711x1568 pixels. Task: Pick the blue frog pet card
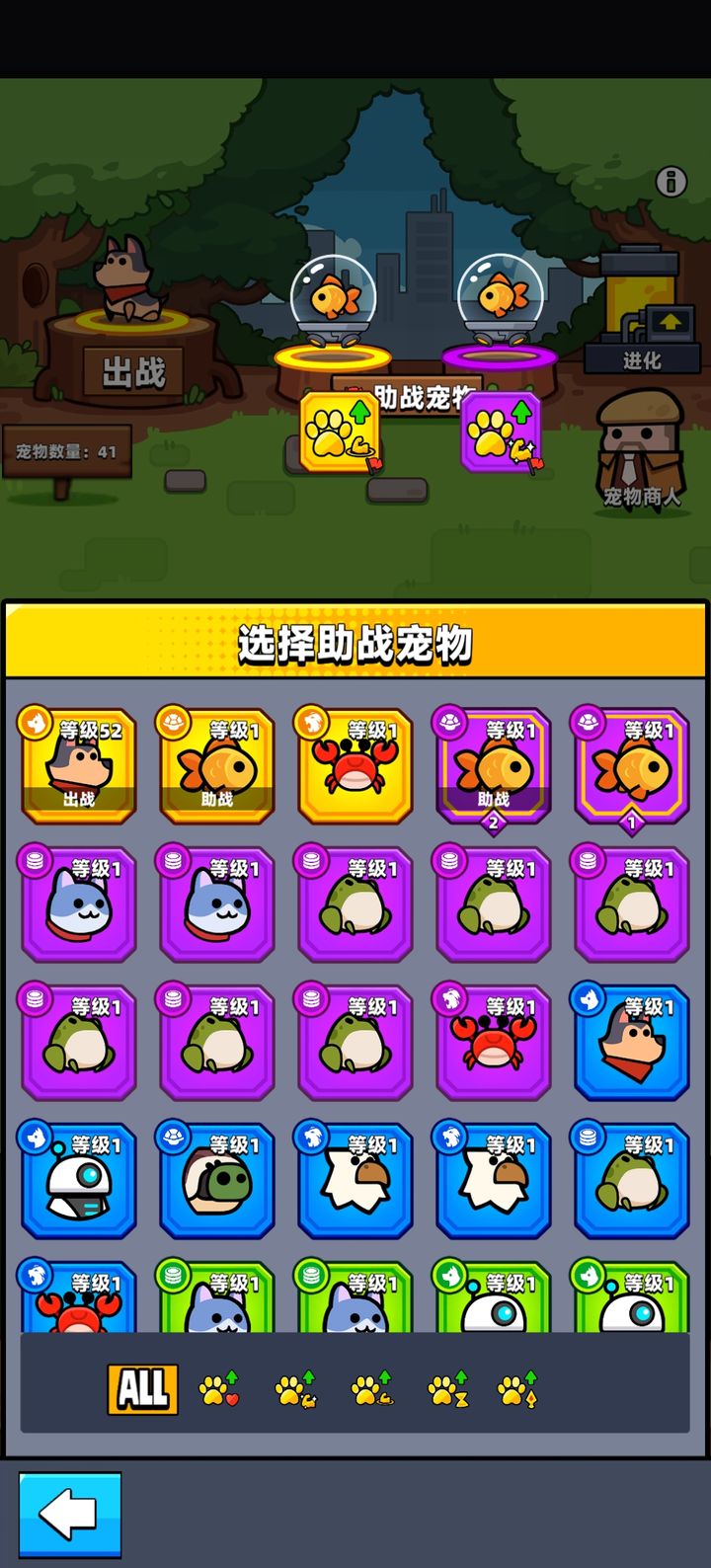tap(632, 1181)
